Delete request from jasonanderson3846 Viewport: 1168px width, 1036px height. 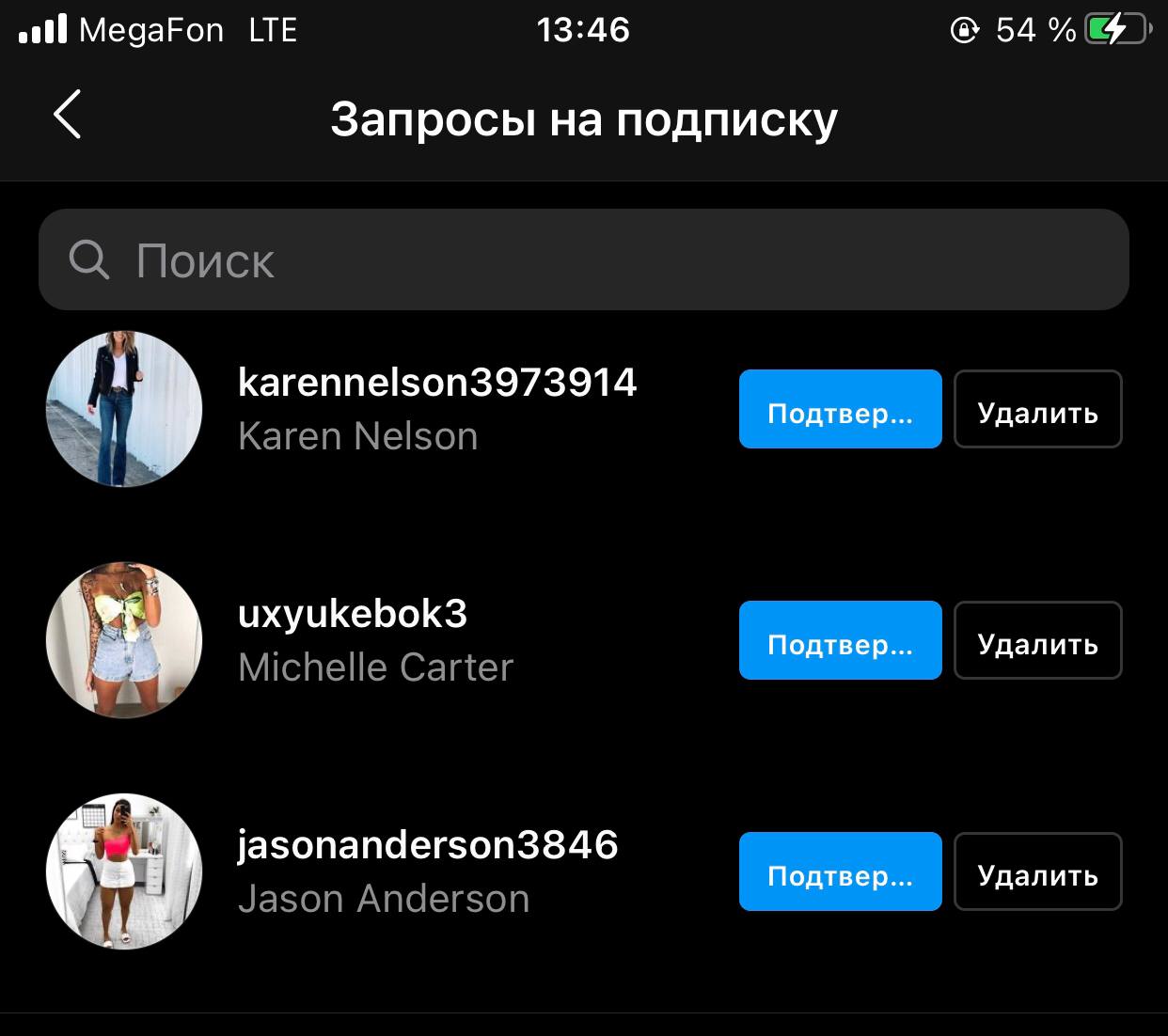click(x=1037, y=871)
